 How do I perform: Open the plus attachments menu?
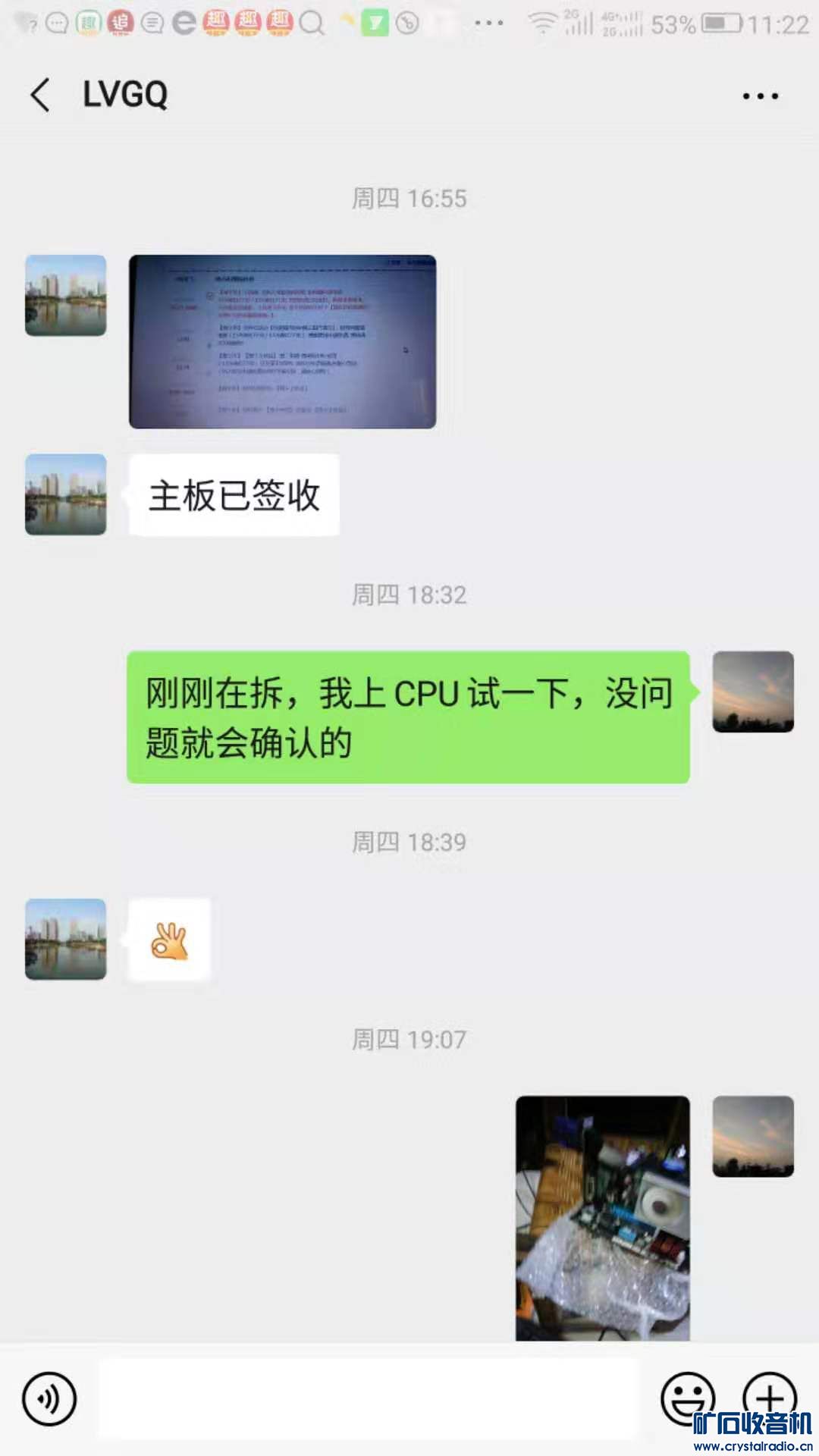(769, 1395)
